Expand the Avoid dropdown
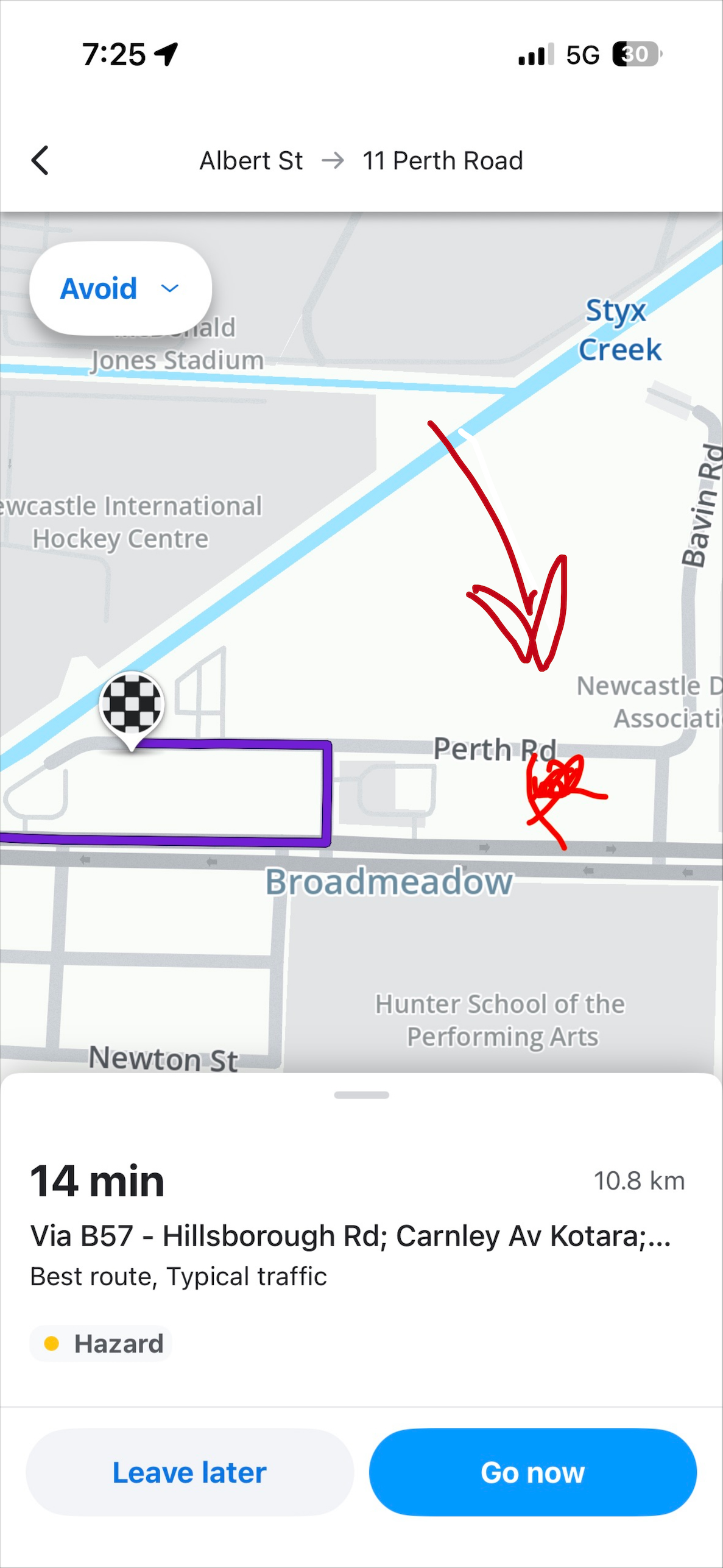Screen dimensions: 723x1568 pos(120,288)
